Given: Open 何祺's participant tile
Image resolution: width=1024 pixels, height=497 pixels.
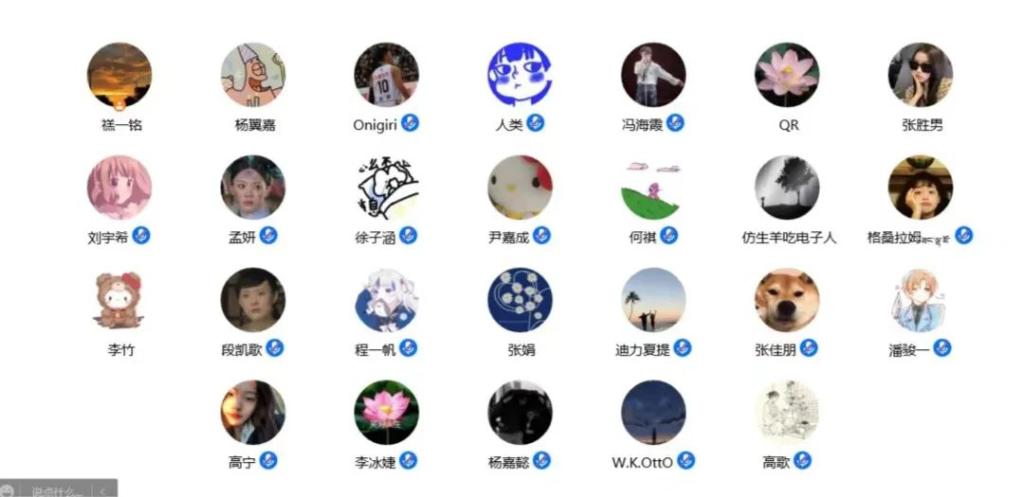Looking at the screenshot, I should click(x=653, y=187).
